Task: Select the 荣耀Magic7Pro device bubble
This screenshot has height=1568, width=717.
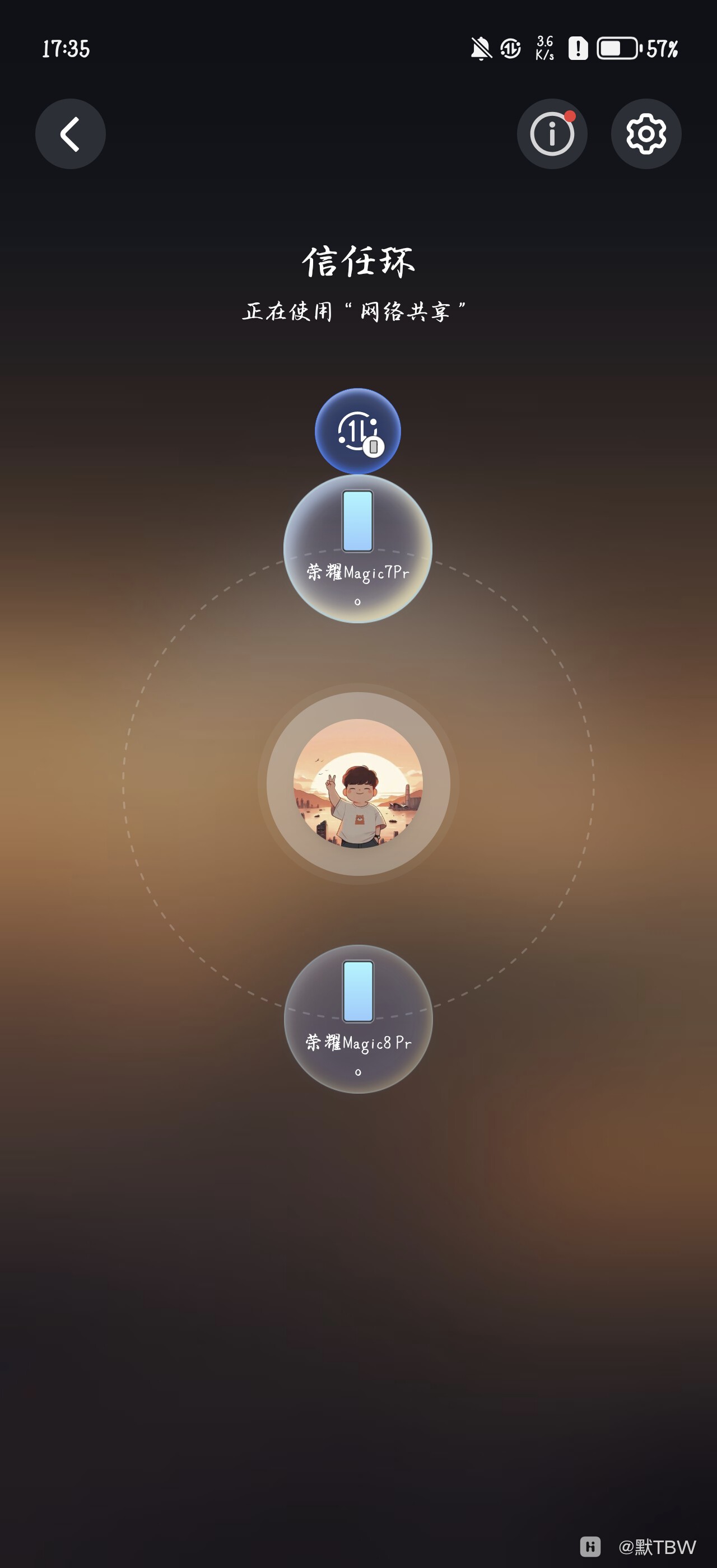Action: pos(358,549)
